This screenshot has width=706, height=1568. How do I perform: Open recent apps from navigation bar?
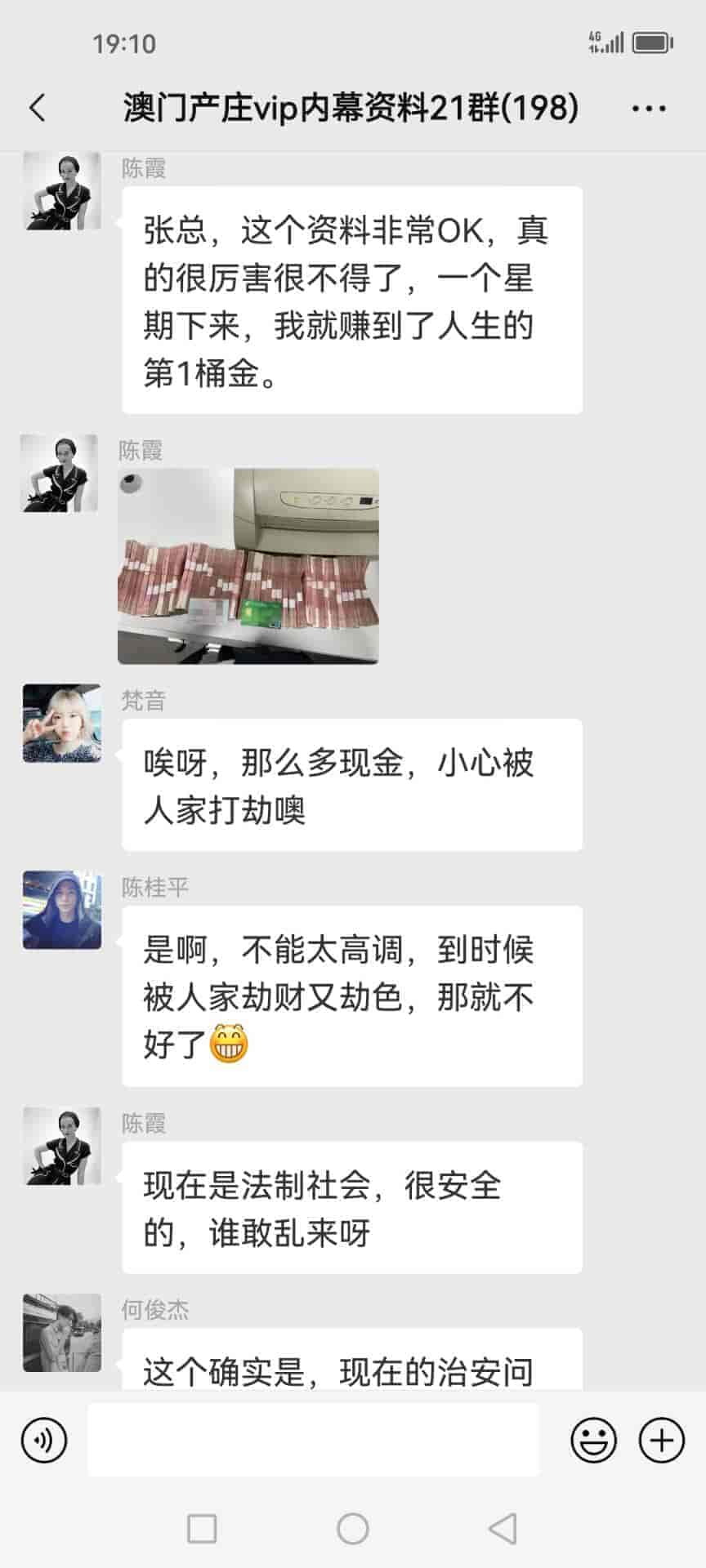(x=202, y=1528)
